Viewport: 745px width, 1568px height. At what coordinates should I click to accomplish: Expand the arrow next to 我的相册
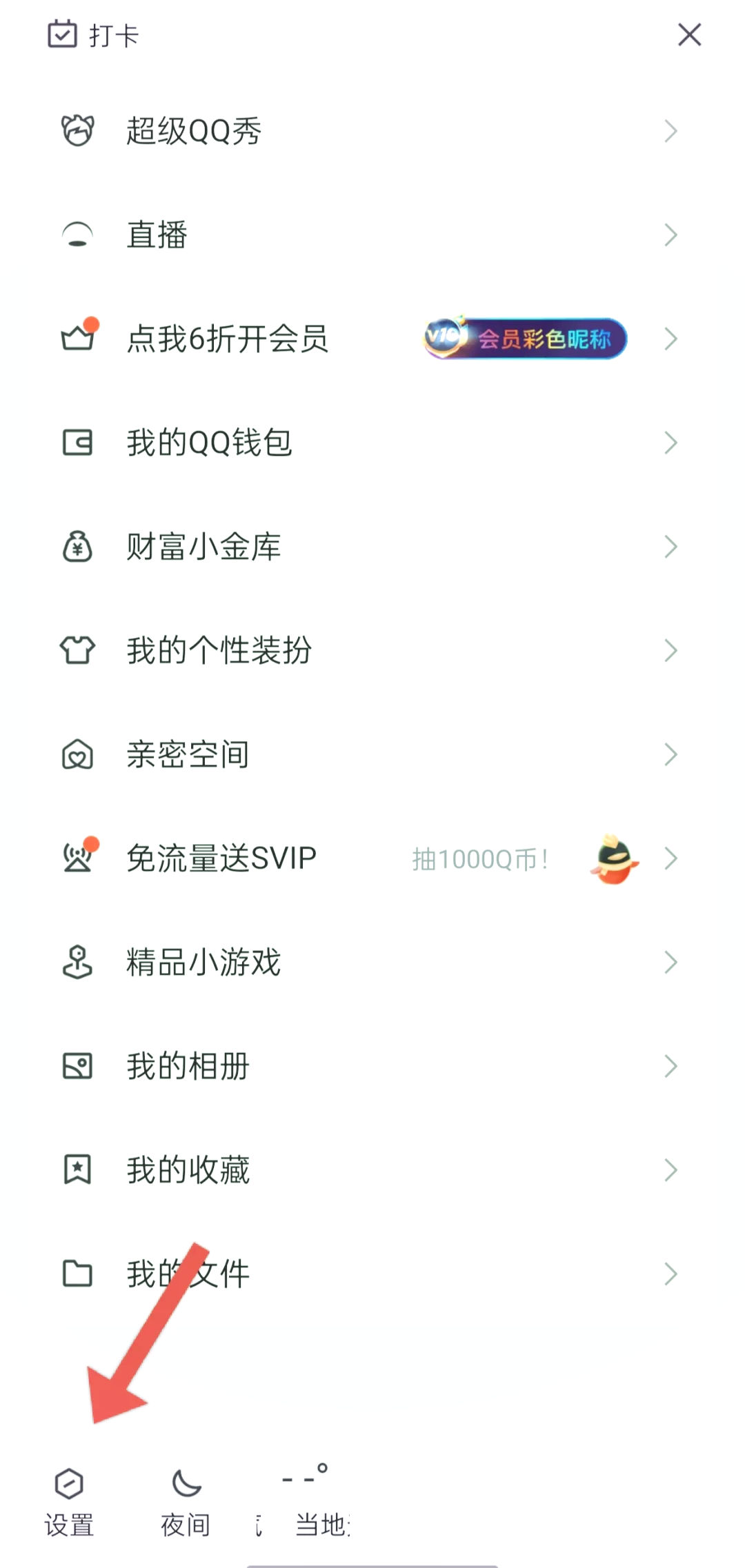669,1065
